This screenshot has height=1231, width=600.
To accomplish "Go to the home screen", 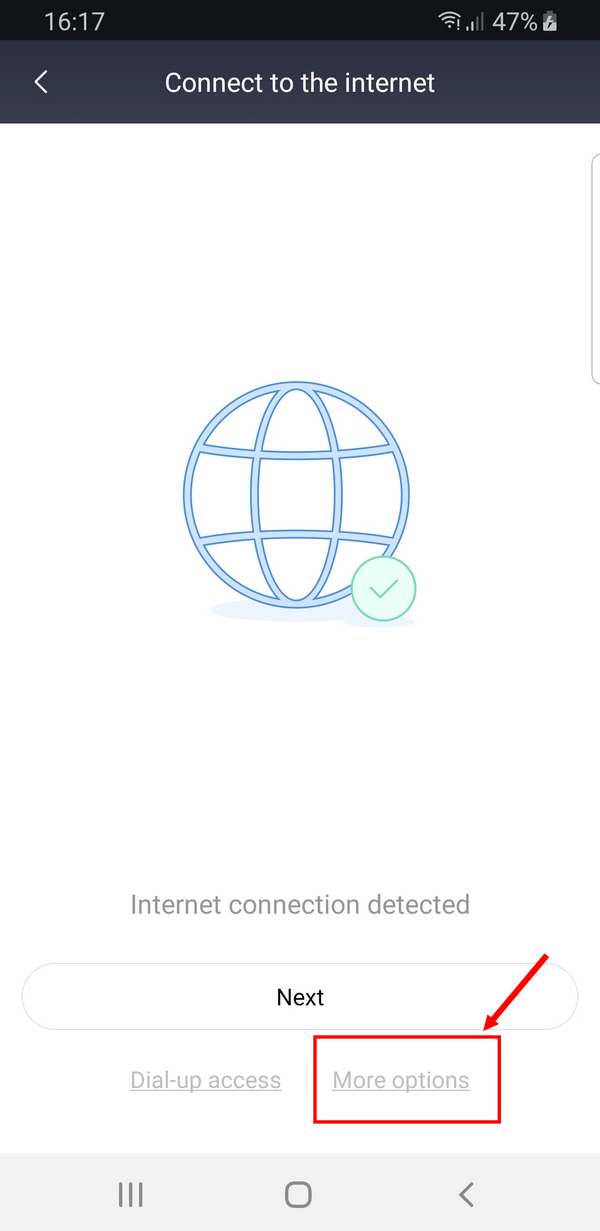I will coord(298,1194).
